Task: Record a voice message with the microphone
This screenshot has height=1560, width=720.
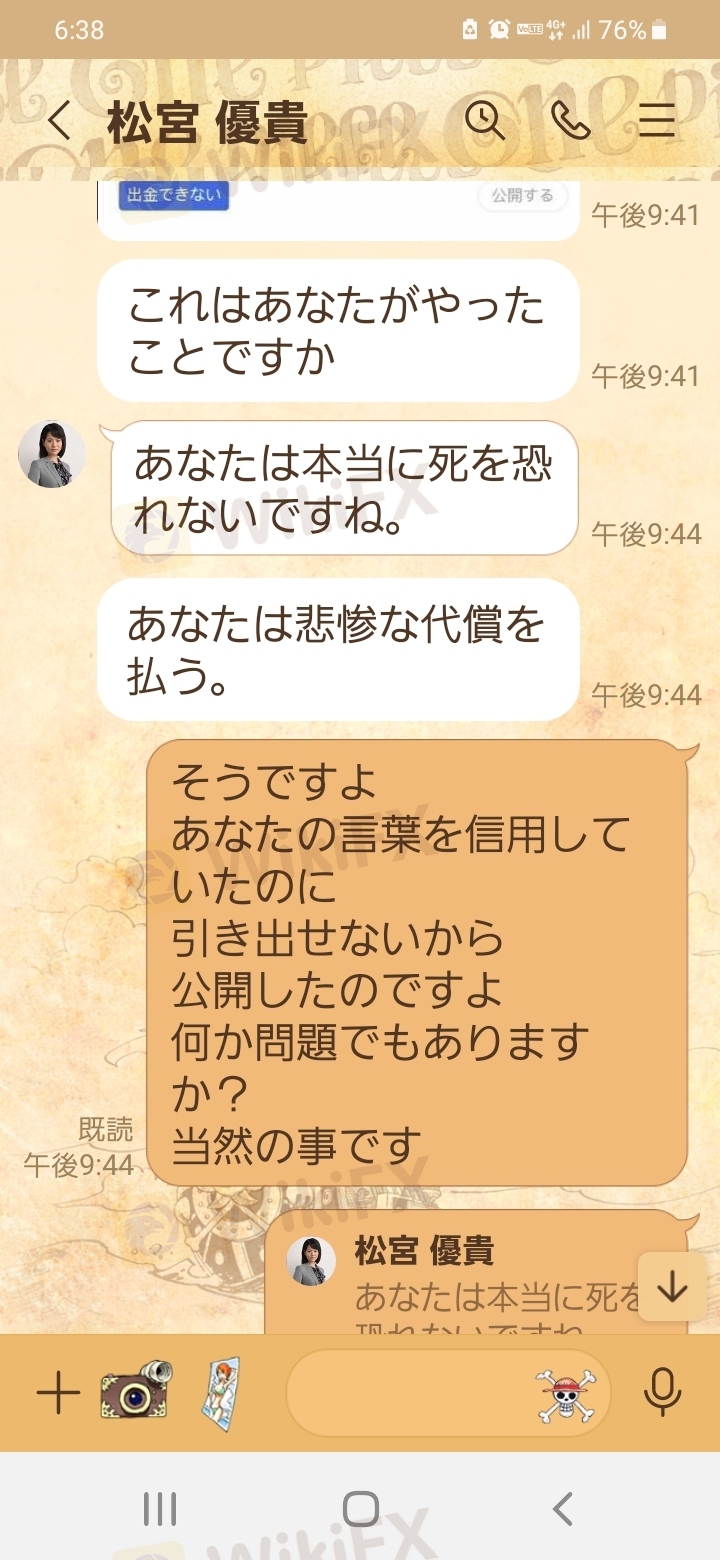Action: pyautogui.click(x=662, y=1392)
